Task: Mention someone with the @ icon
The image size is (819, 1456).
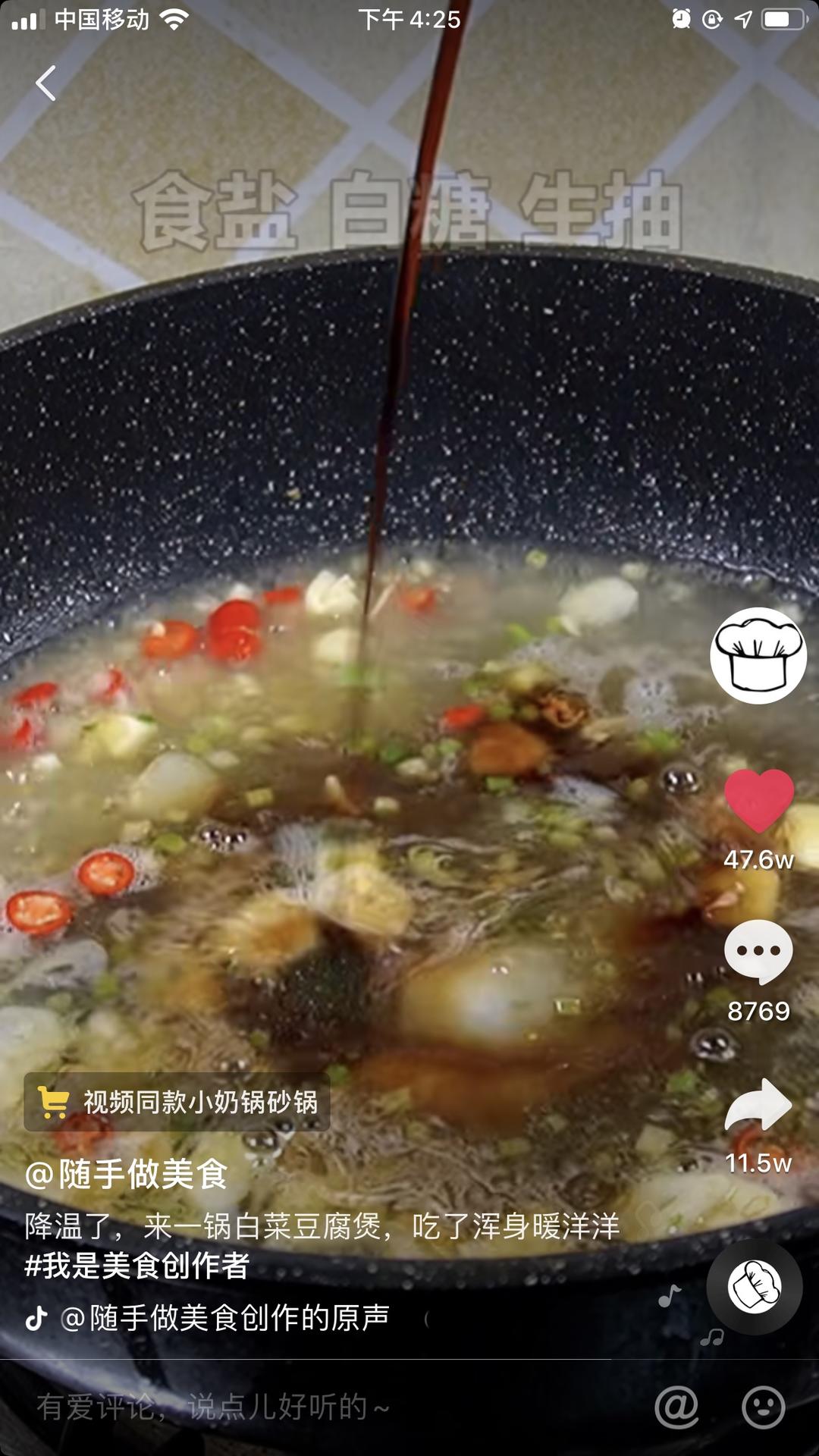Action: pos(676,1407)
